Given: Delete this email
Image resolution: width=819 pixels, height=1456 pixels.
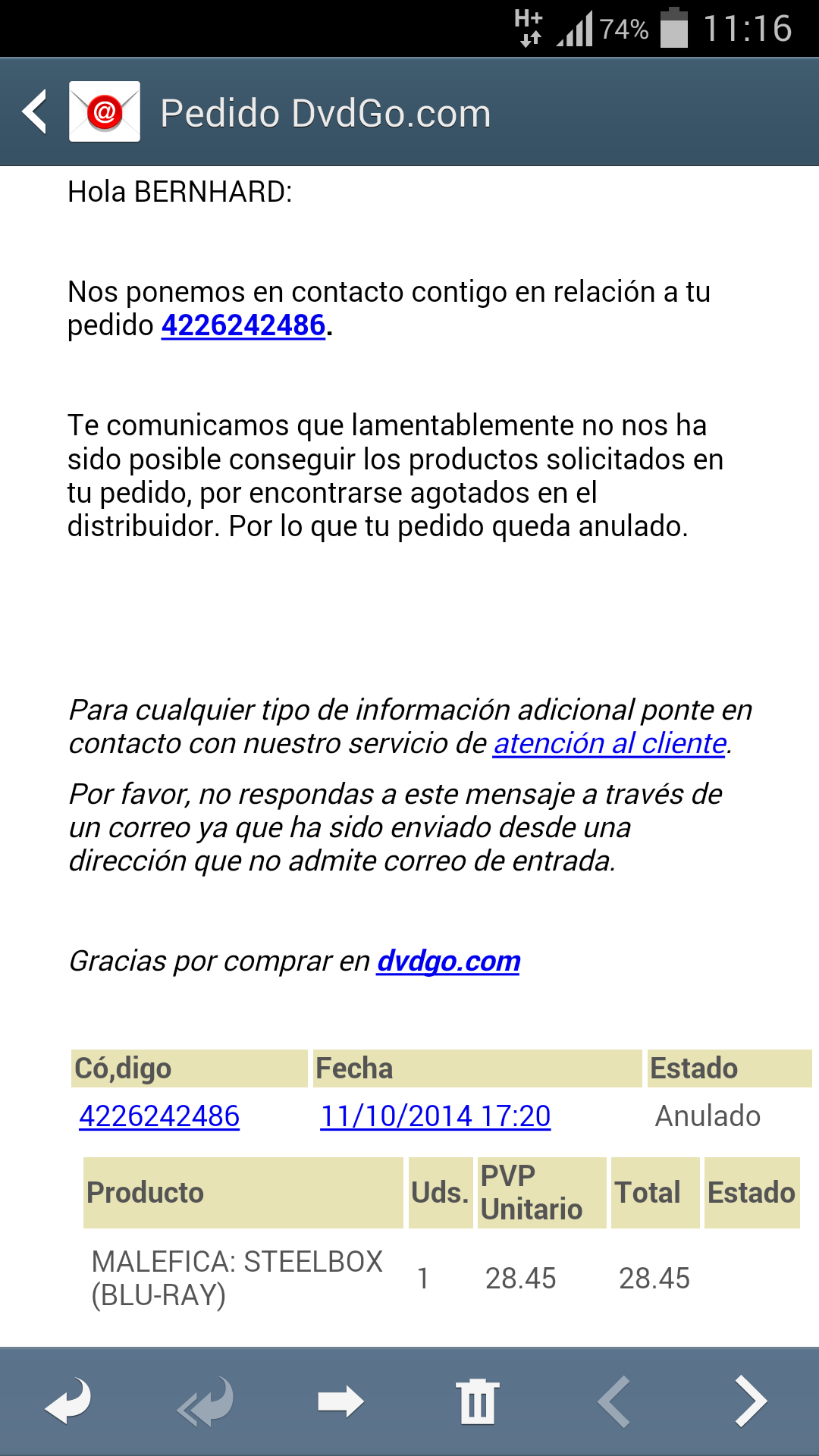Looking at the screenshot, I should 478,1401.
